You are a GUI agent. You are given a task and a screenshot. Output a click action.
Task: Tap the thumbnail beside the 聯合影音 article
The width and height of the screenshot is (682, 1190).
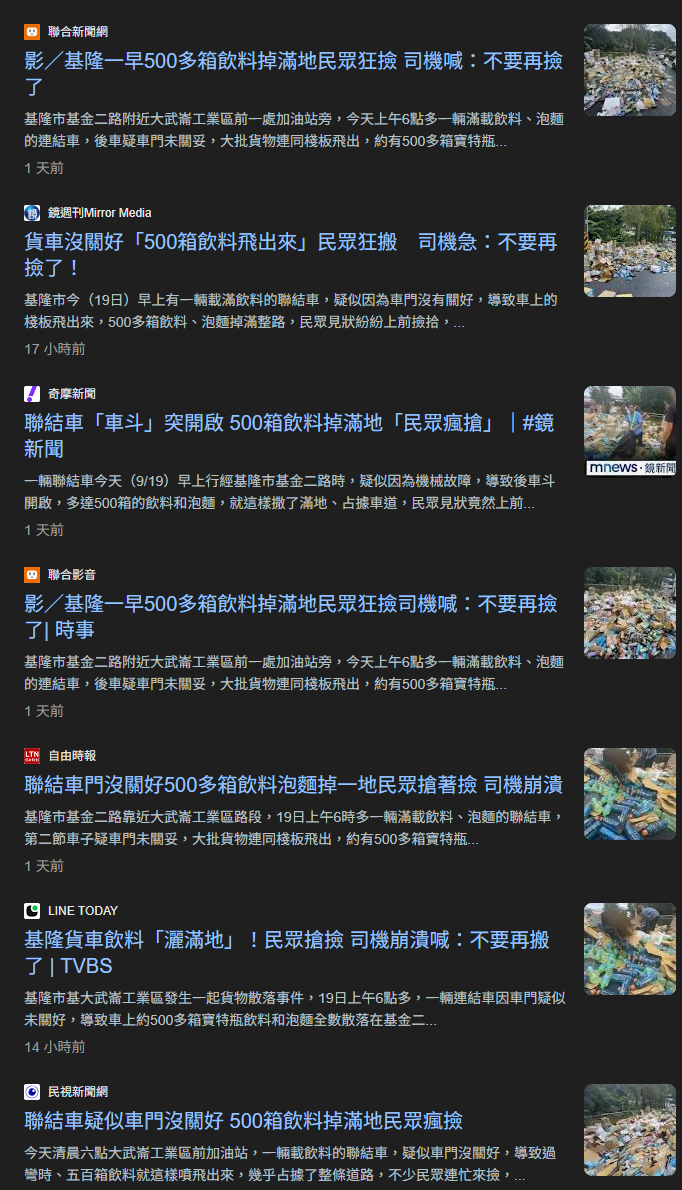click(630, 613)
